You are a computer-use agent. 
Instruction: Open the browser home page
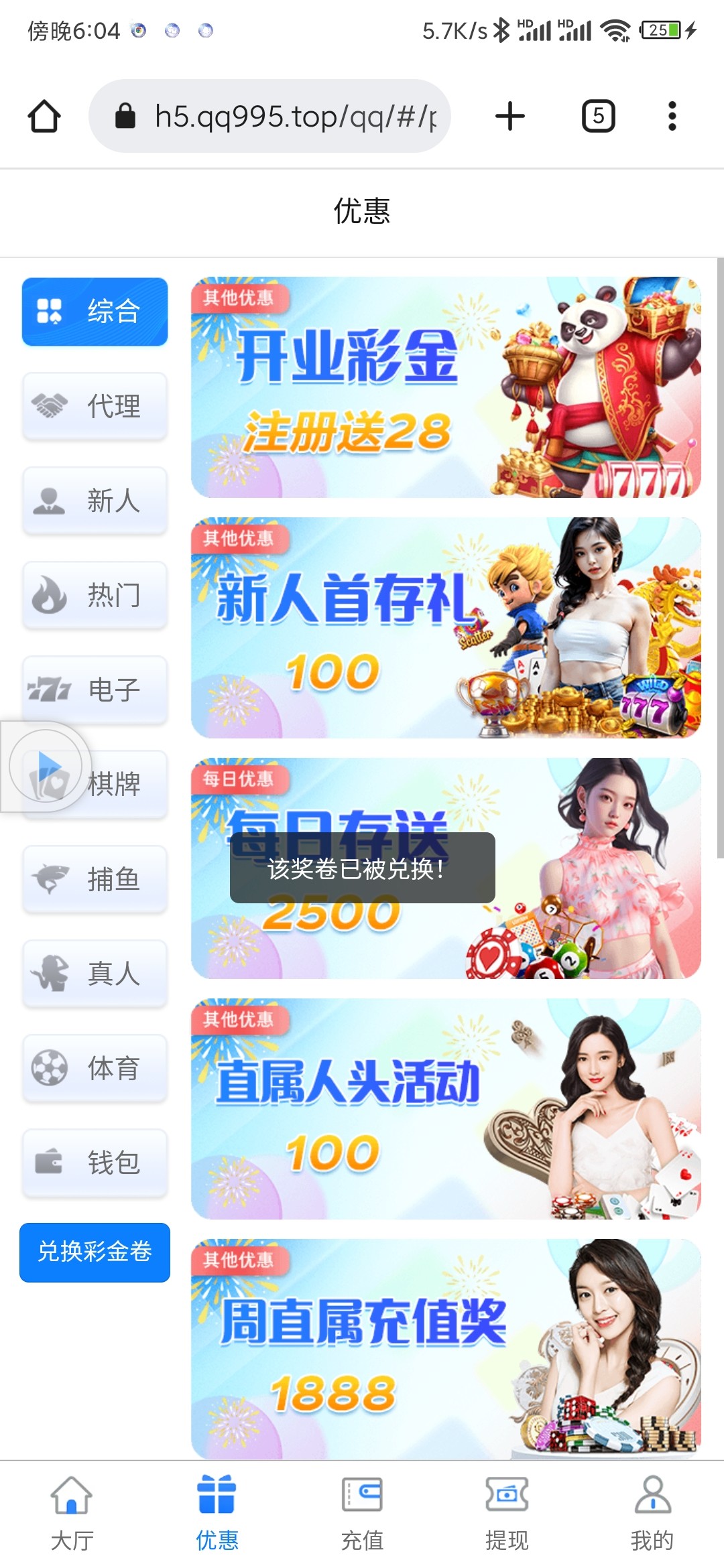(44, 116)
